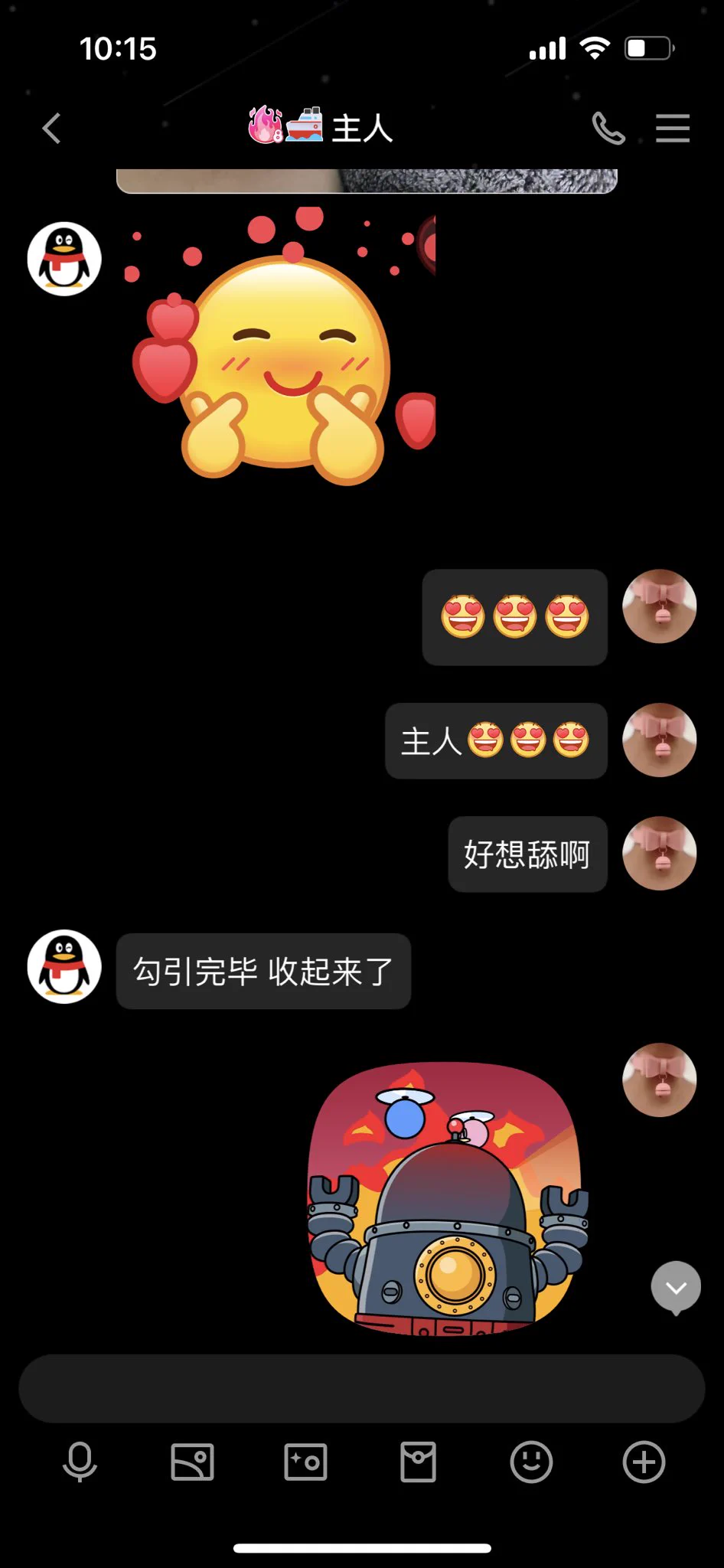Screen dimensions: 724x1568
Task: Open the partially visible photo message
Action: coord(367,181)
